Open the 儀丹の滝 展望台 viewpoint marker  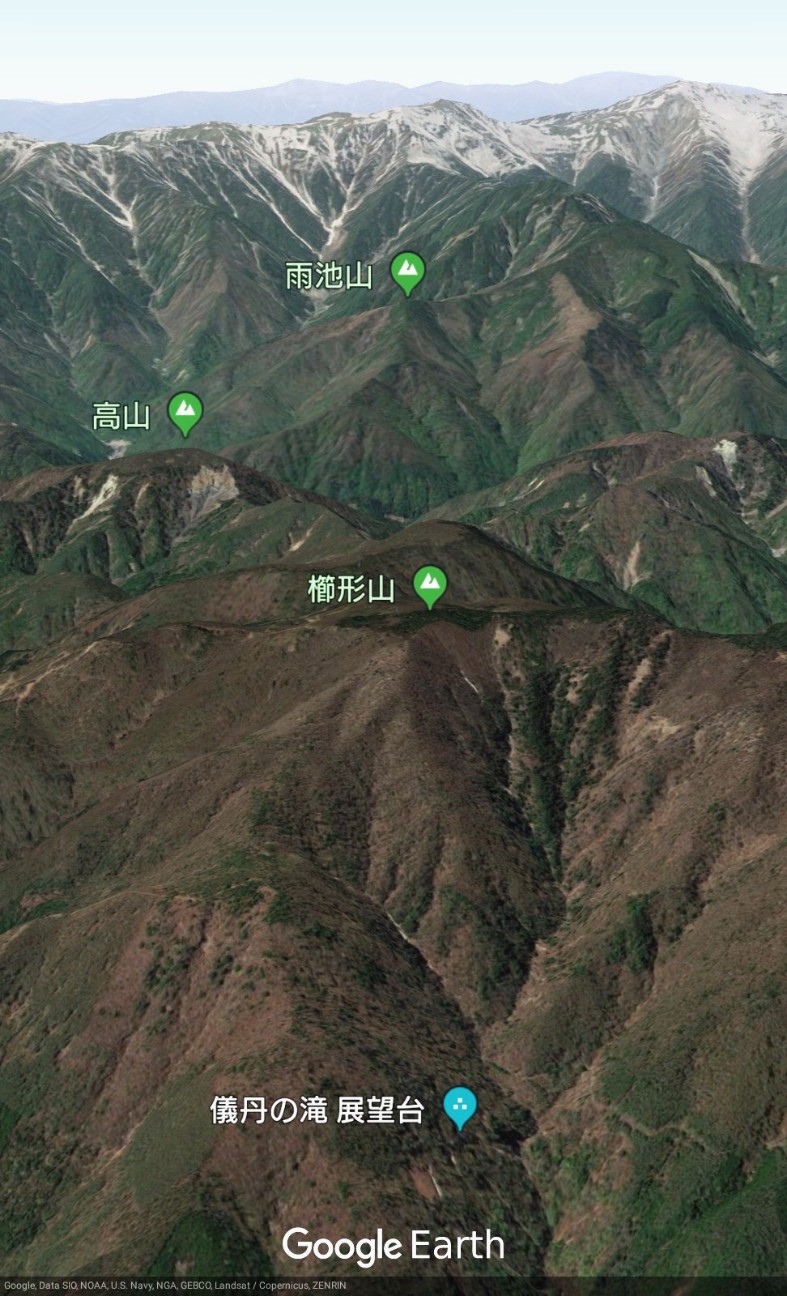tap(460, 1106)
